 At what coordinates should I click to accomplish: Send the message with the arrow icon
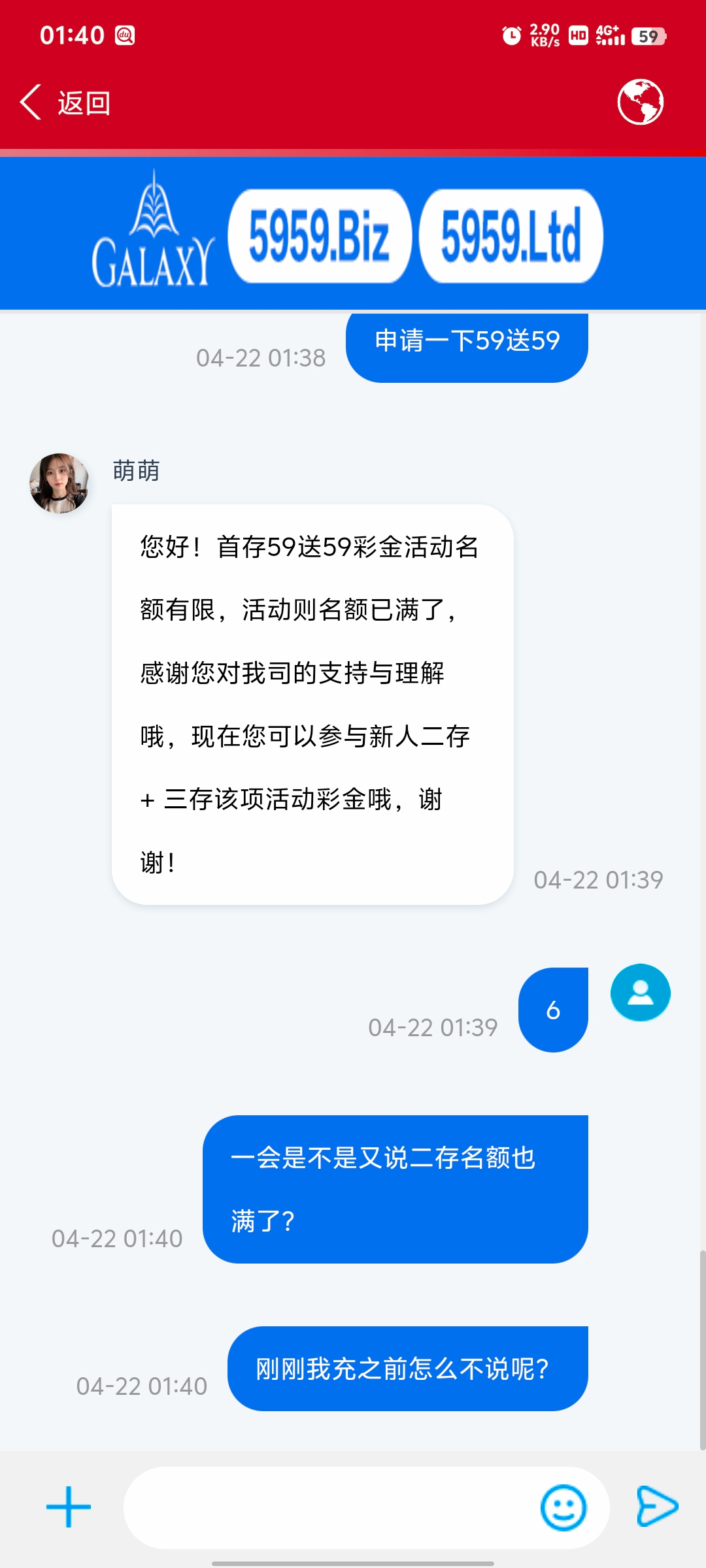click(656, 1507)
